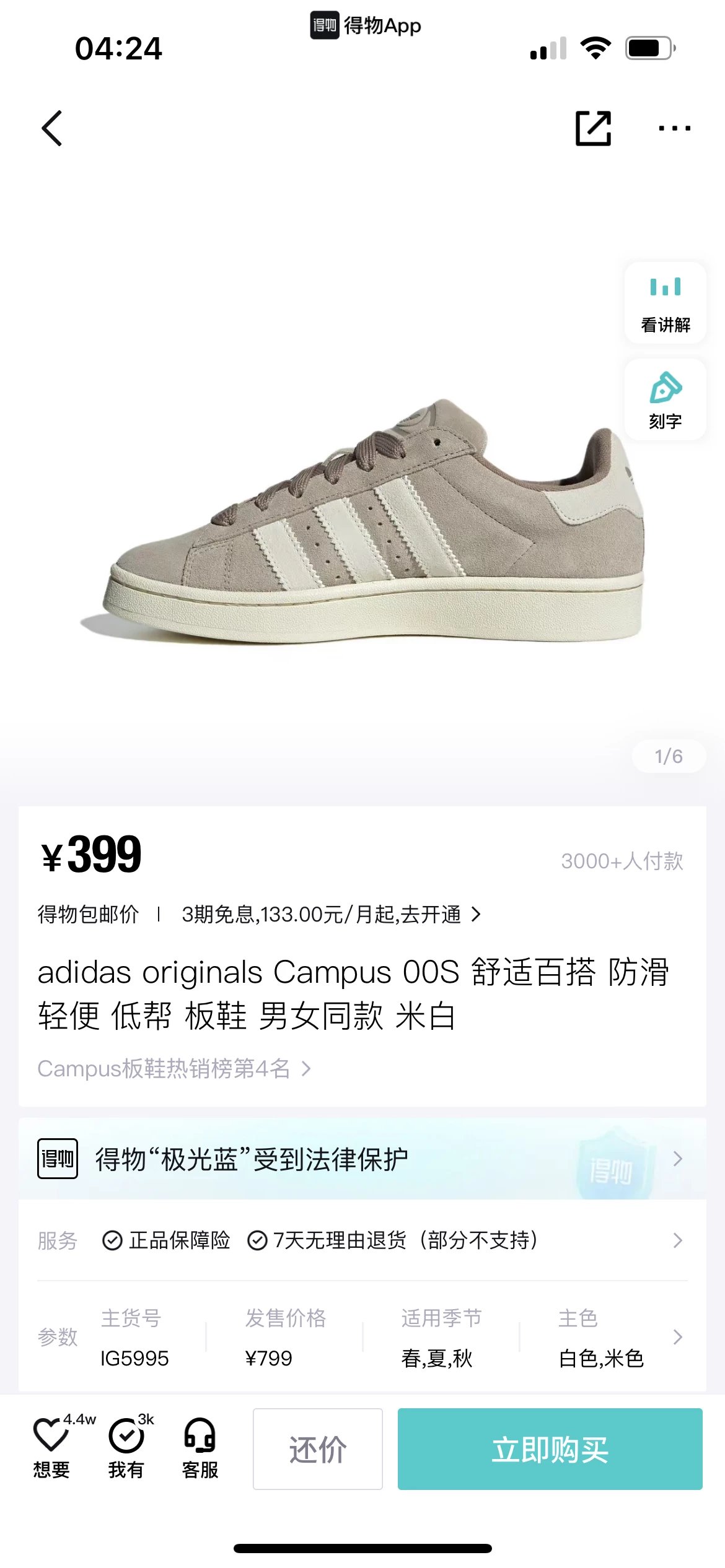This screenshot has height=1568, width=725.
Task: Contact 客服 customer service
Action: (200, 1448)
